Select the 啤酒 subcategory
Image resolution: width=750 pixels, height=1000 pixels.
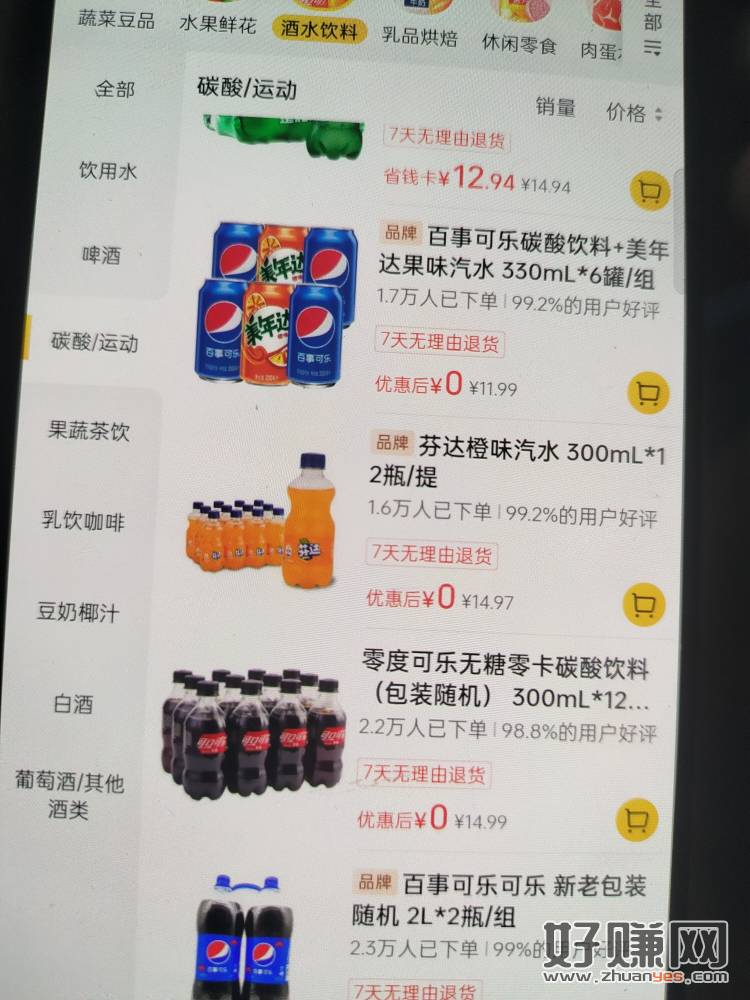101,255
